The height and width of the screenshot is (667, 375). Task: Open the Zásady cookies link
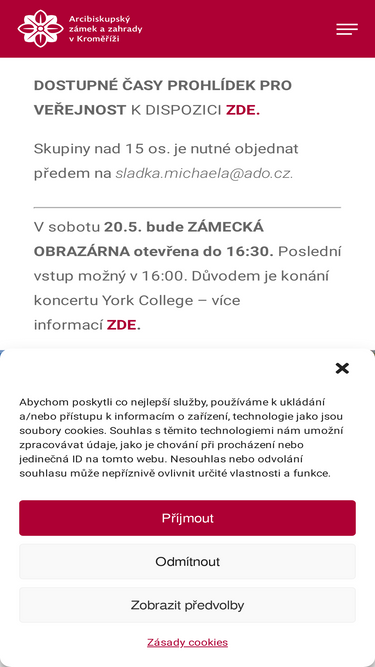[188, 642]
